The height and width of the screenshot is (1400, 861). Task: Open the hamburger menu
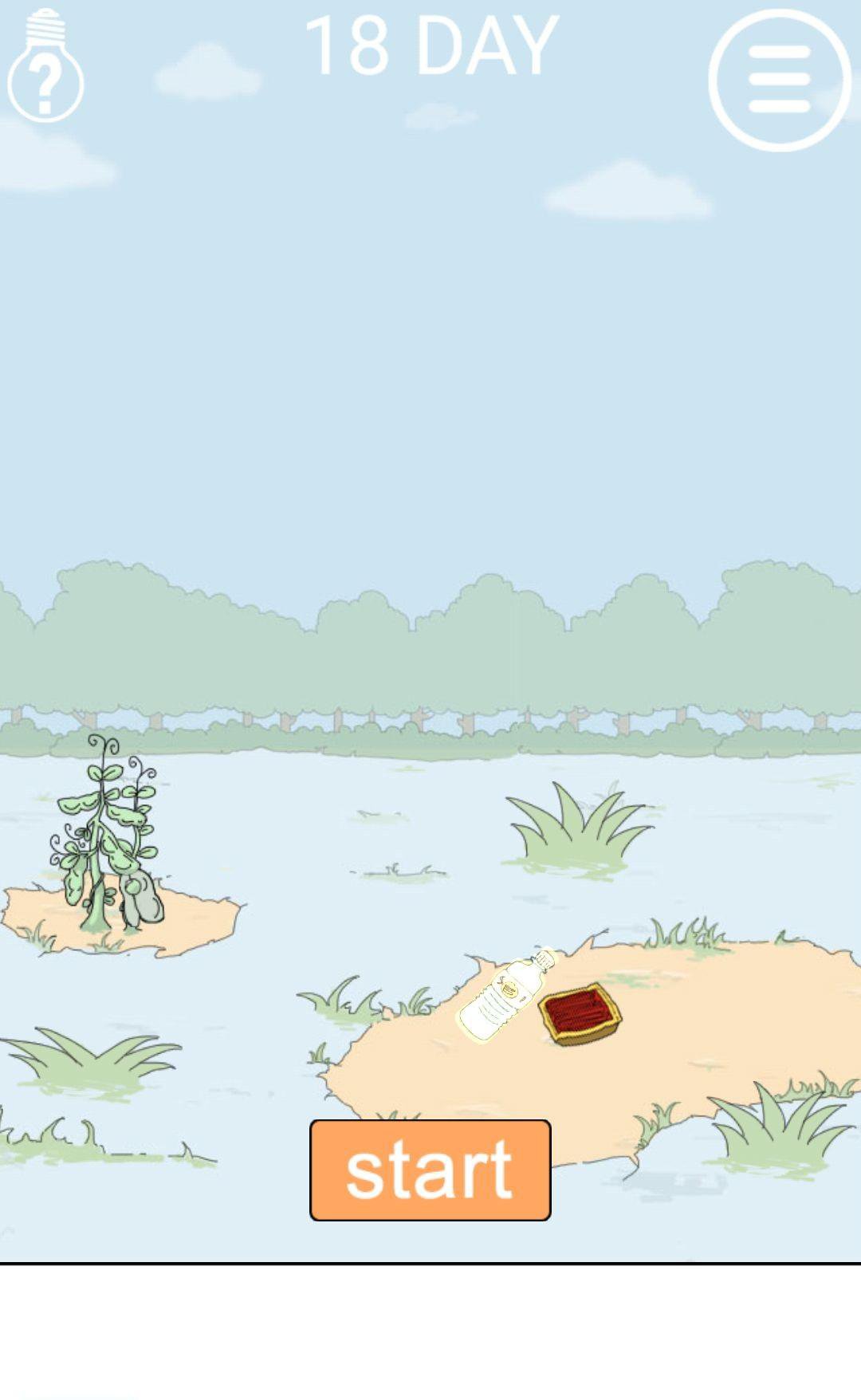[779, 80]
